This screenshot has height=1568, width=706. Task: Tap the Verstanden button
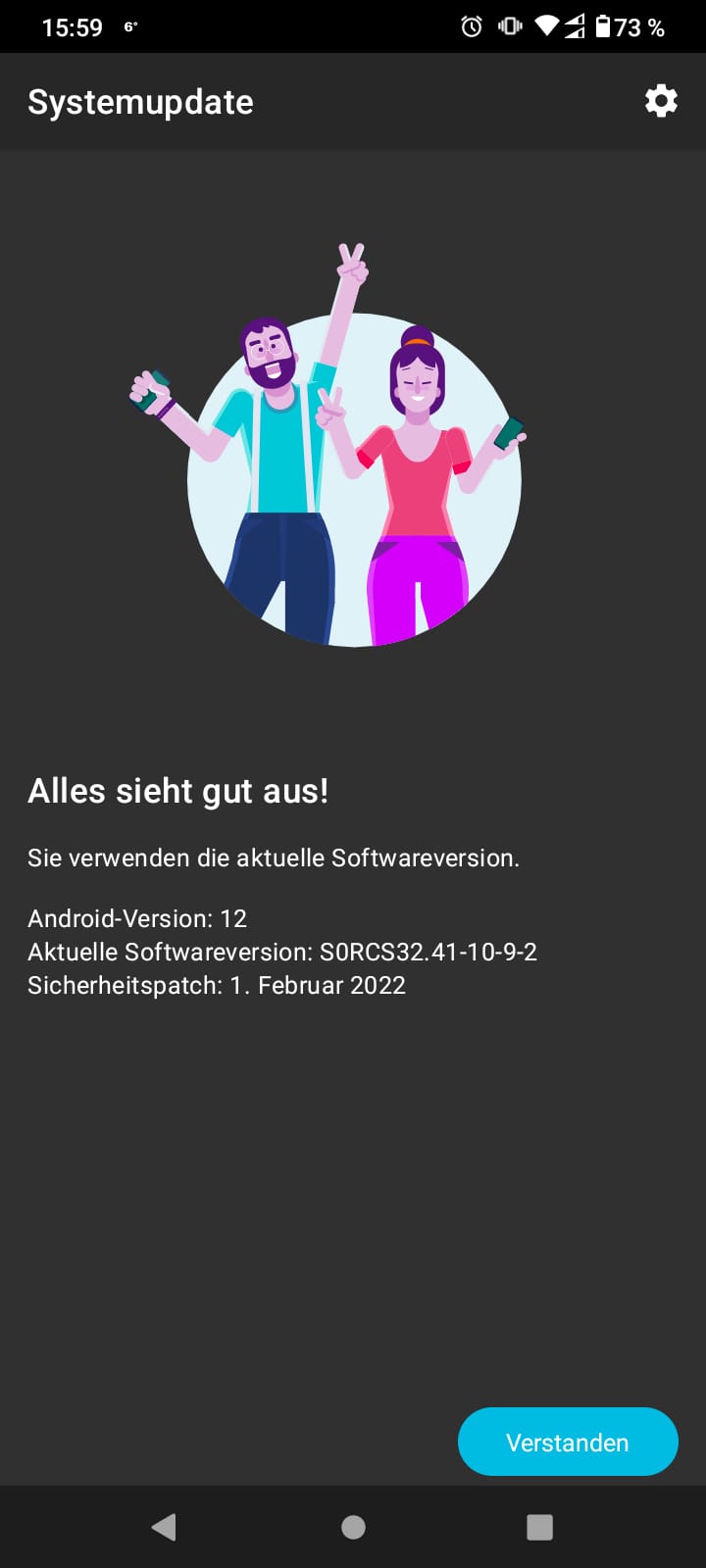pos(568,1442)
